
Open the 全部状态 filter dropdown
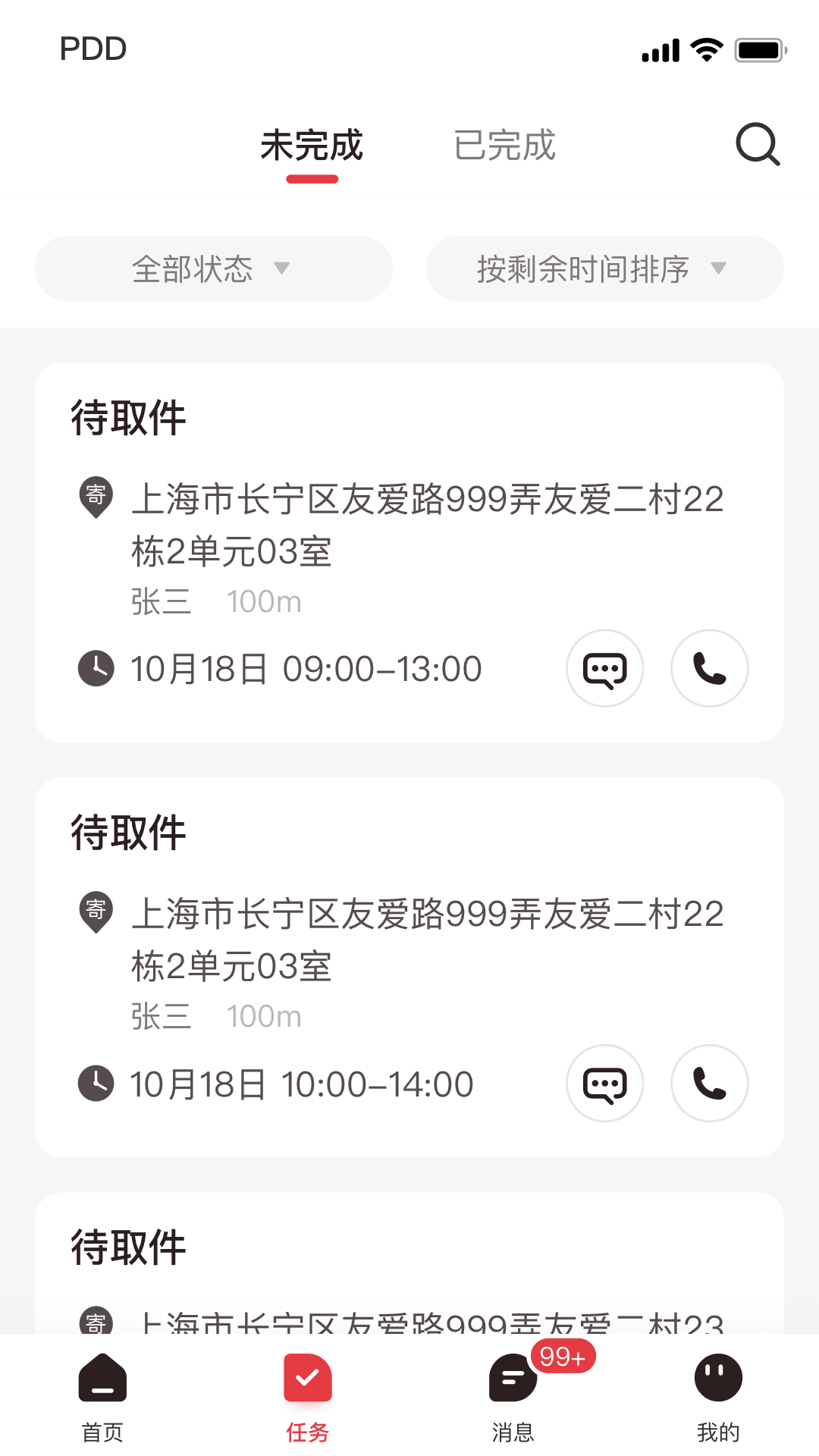[x=213, y=269]
